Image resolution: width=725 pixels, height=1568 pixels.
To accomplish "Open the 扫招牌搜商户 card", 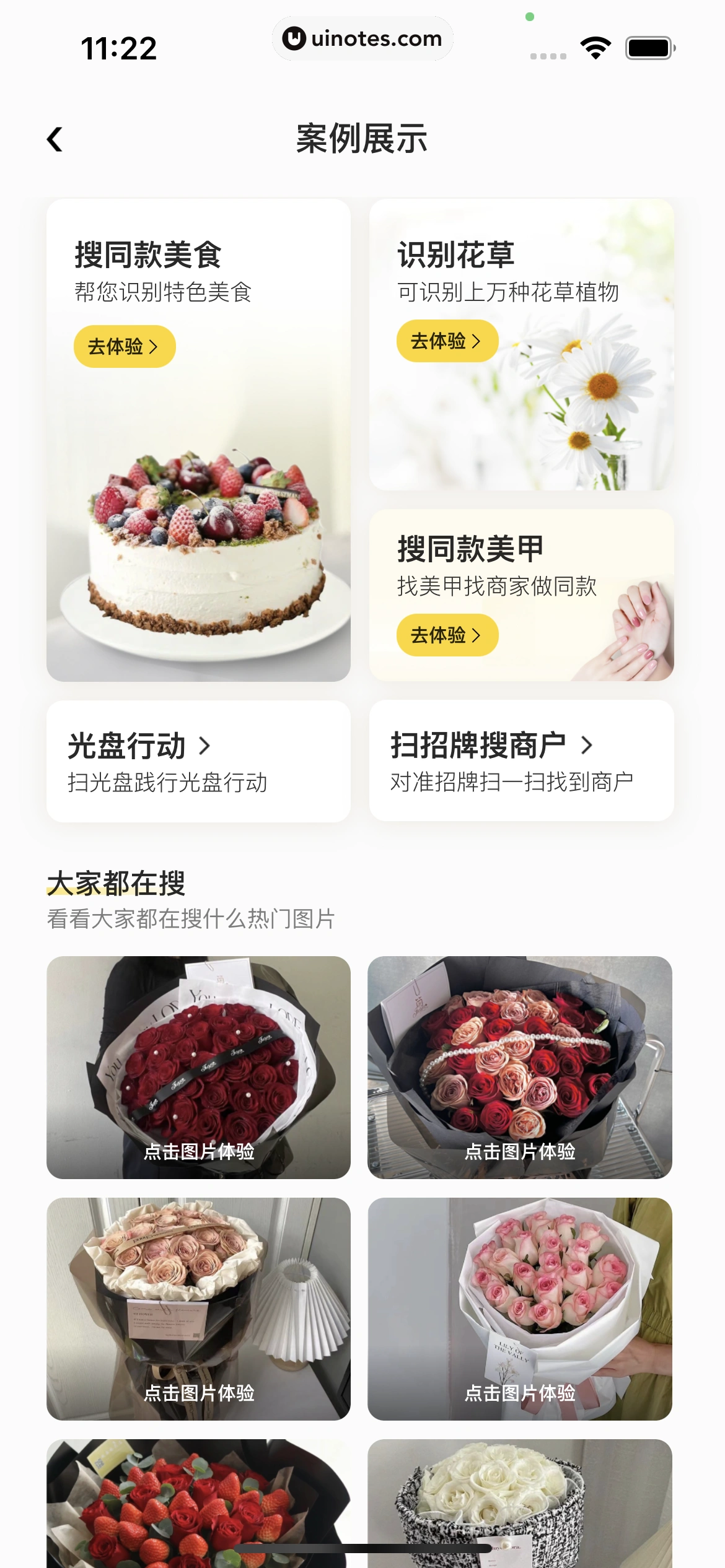I will tap(521, 760).
